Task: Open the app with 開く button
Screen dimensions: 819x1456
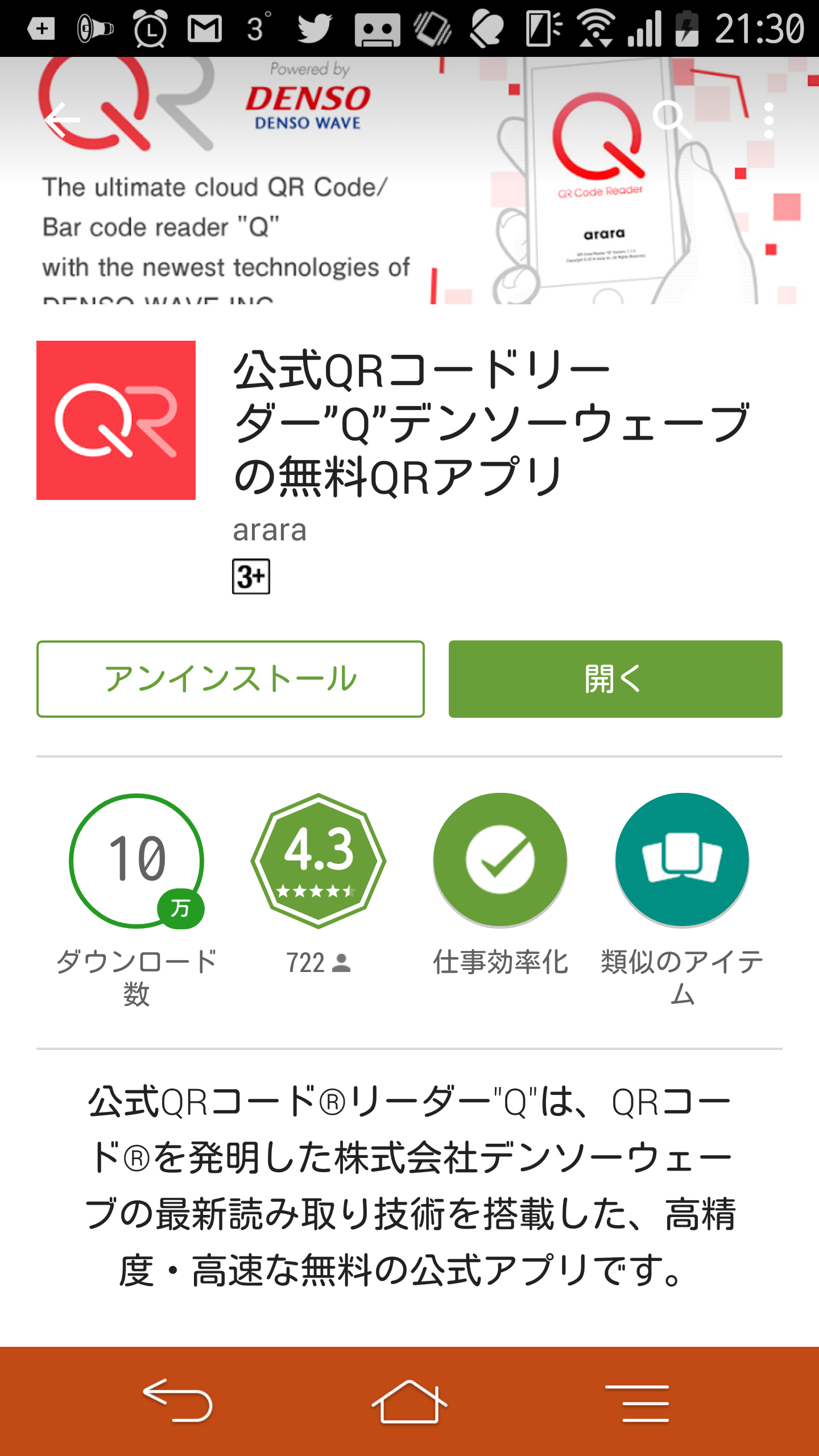Action: click(615, 679)
